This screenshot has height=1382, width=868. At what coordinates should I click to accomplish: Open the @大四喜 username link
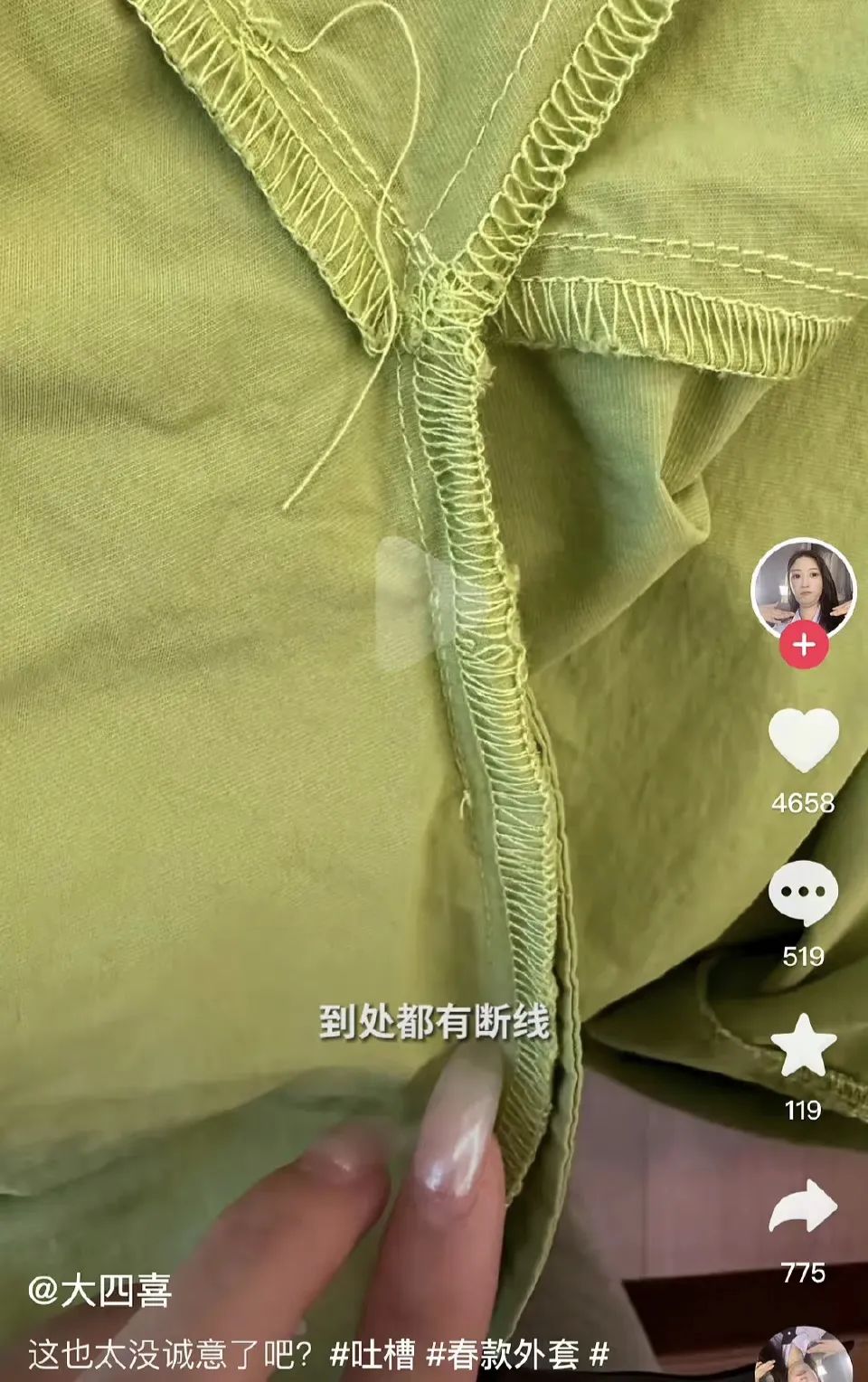tap(99, 1290)
